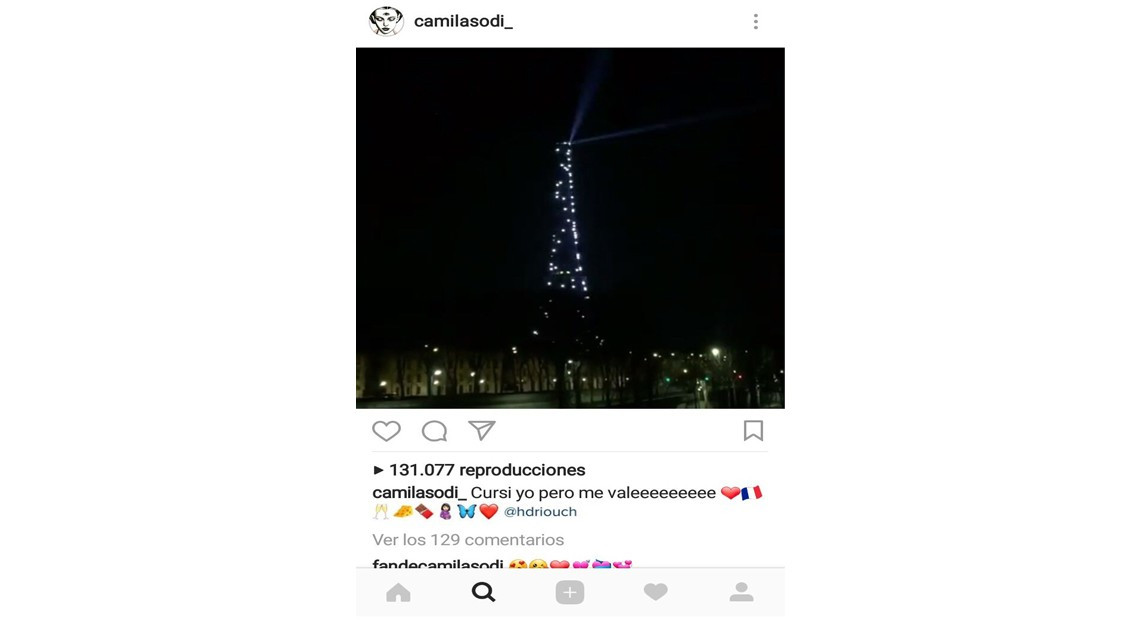Screen dimensions: 1140x641
Task: Bookmark this video post
Action: pos(753,430)
